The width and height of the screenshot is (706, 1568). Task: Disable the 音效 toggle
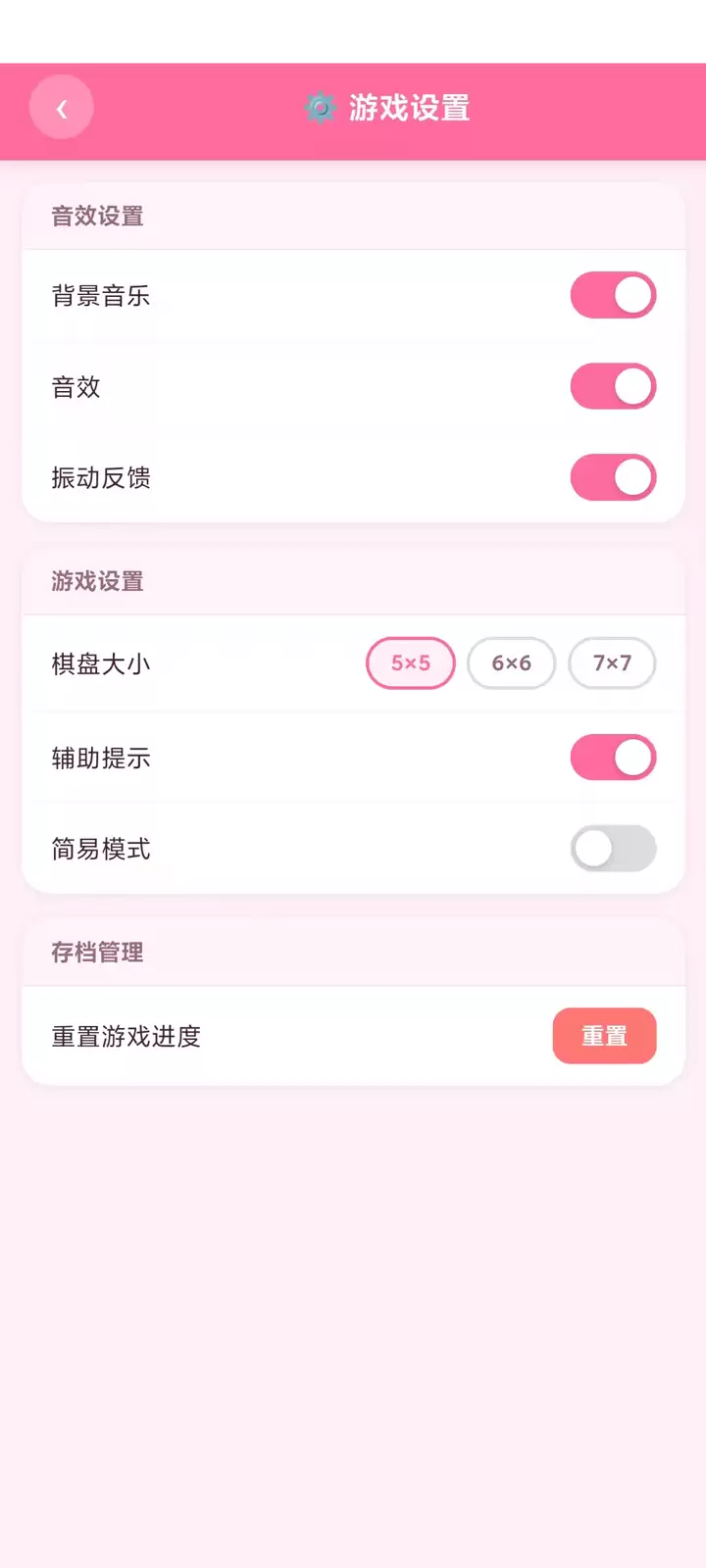click(x=613, y=386)
